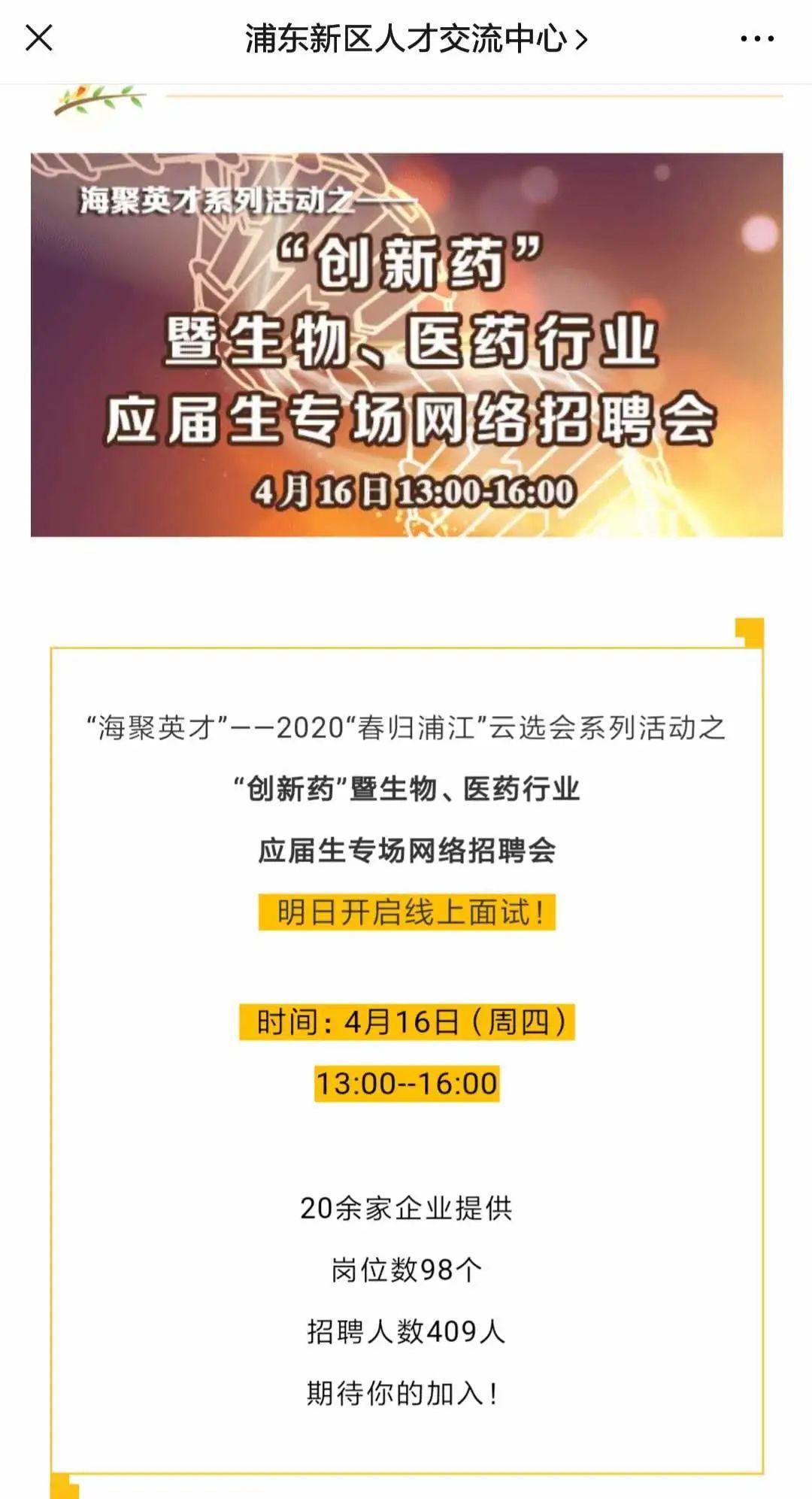Open the three-dot overflow menu
The width and height of the screenshot is (812, 1499).
coord(757,38)
